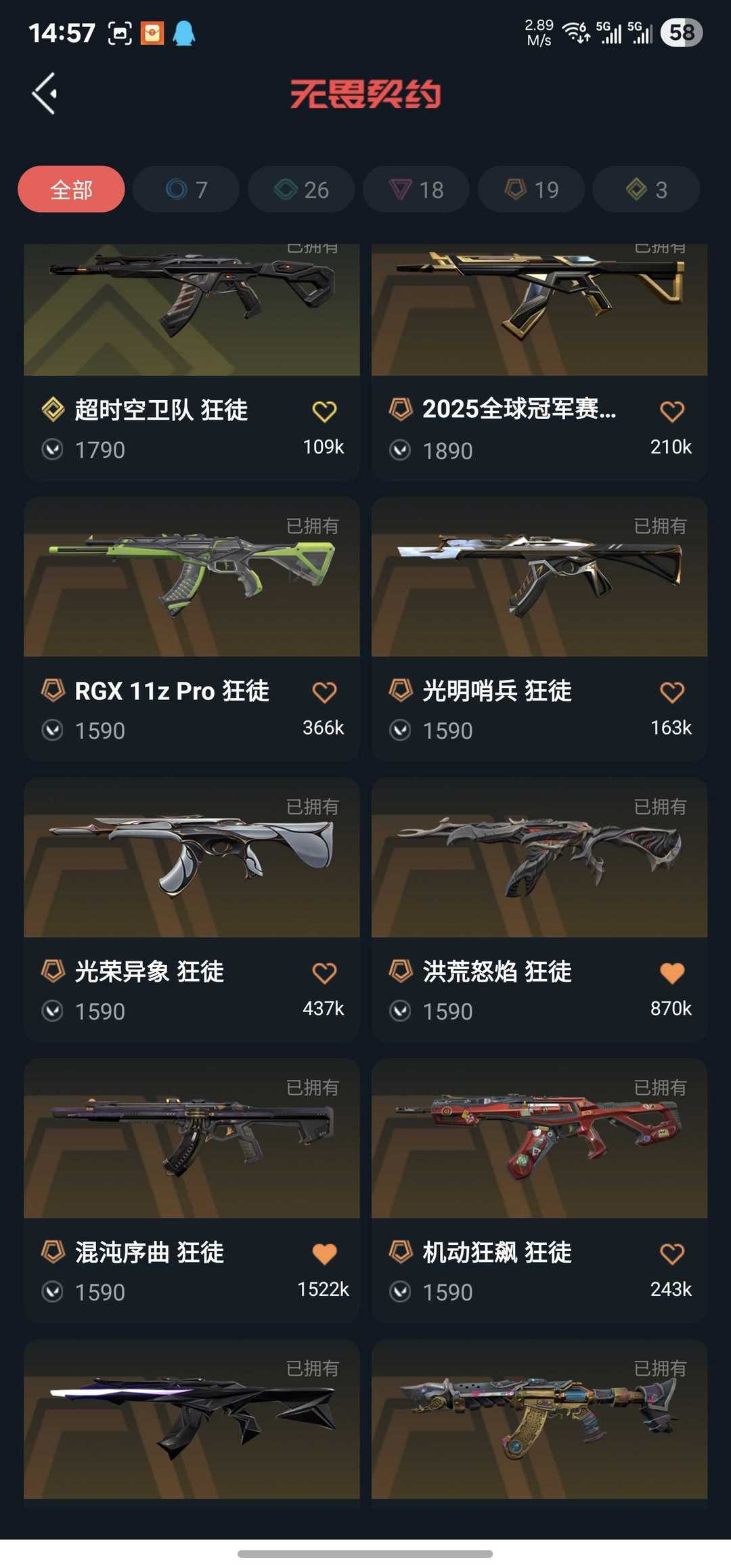Image resolution: width=731 pixels, height=1568 pixels.
Task: Open the 混沌序曲 狂徒 skin card
Action: [192, 1191]
